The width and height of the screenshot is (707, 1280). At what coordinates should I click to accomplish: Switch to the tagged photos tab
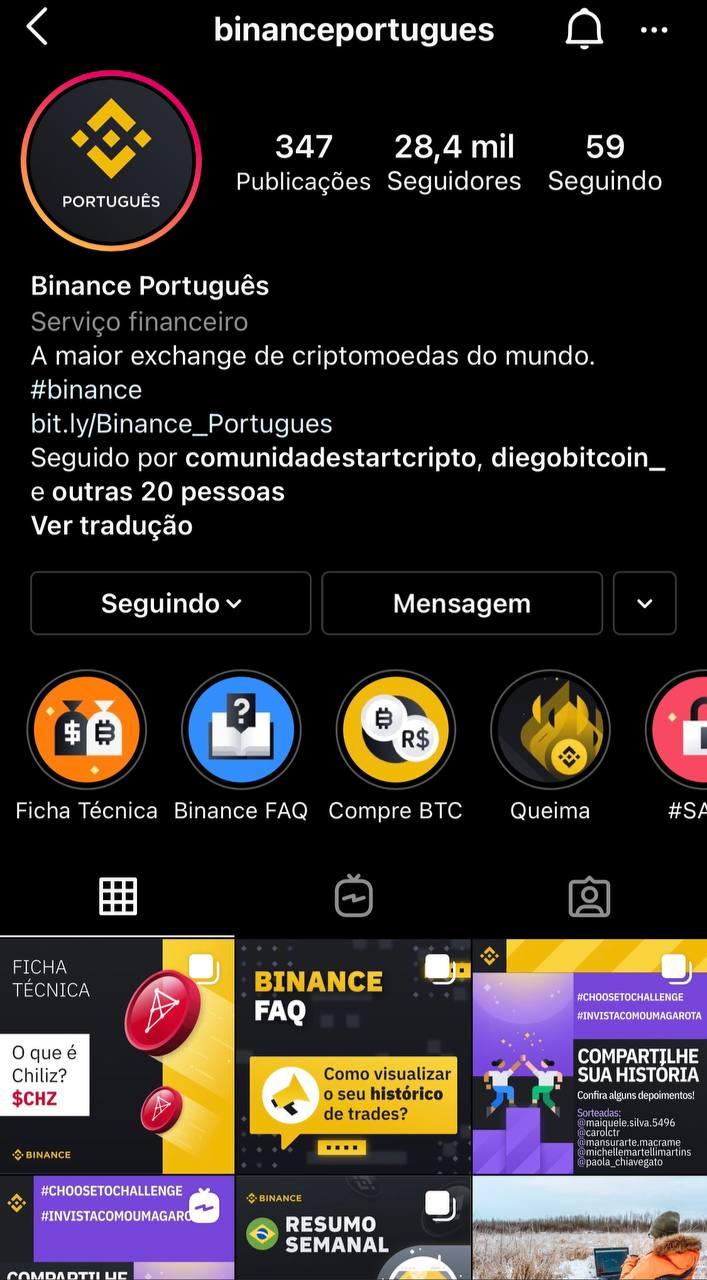tap(589, 897)
